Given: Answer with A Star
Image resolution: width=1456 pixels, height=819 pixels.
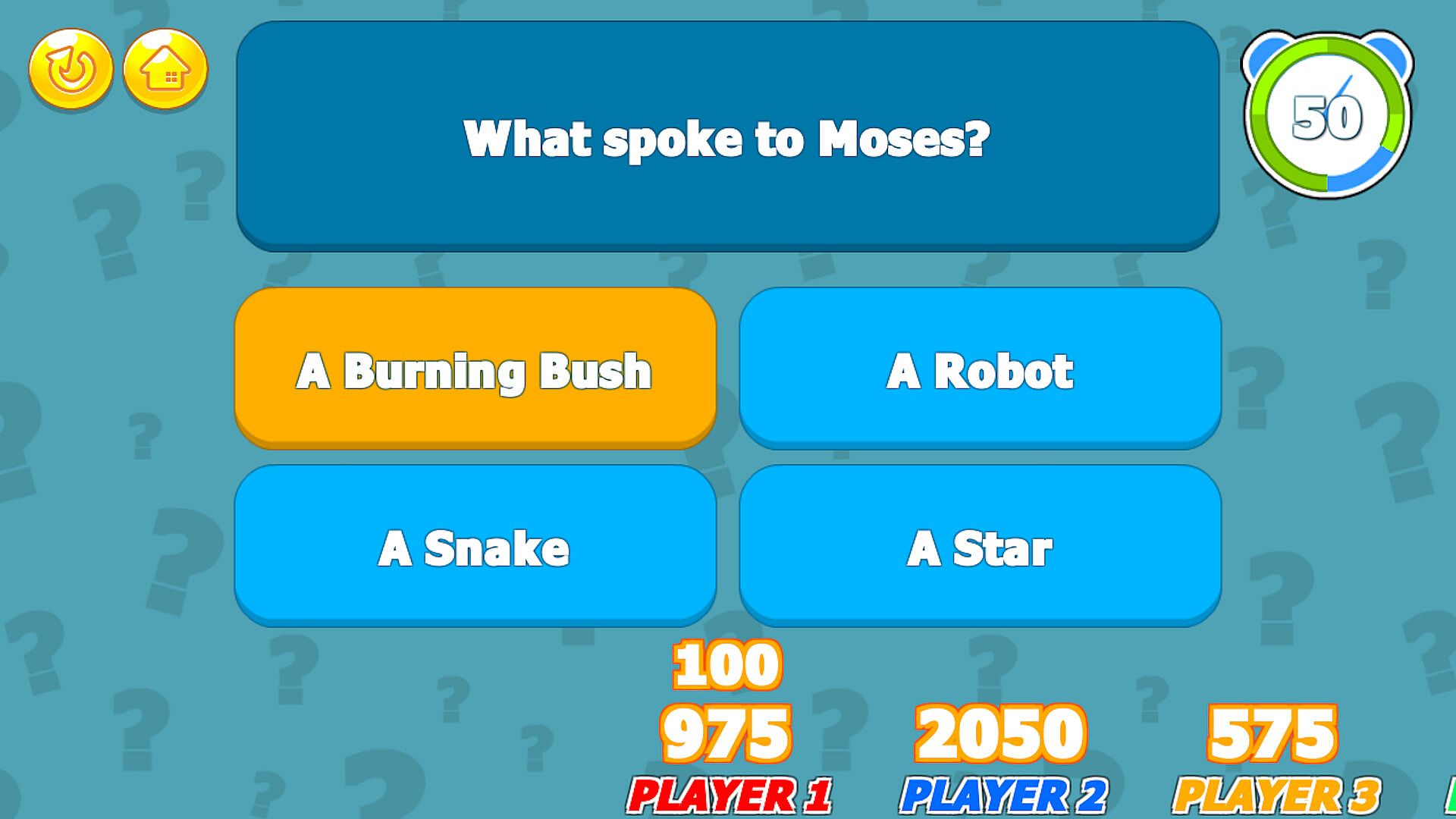Looking at the screenshot, I should [x=980, y=546].
